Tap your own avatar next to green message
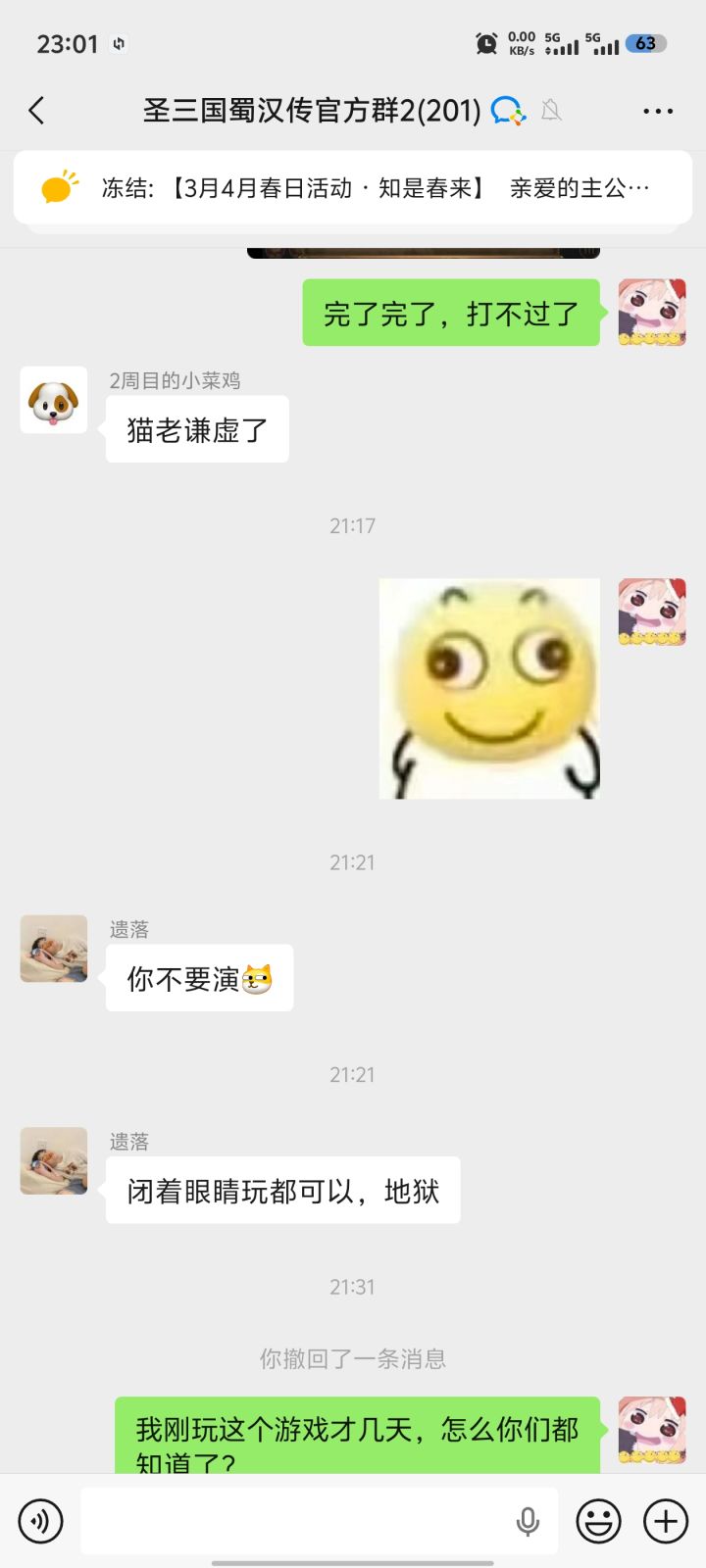The height and width of the screenshot is (1568, 706). coord(651,312)
